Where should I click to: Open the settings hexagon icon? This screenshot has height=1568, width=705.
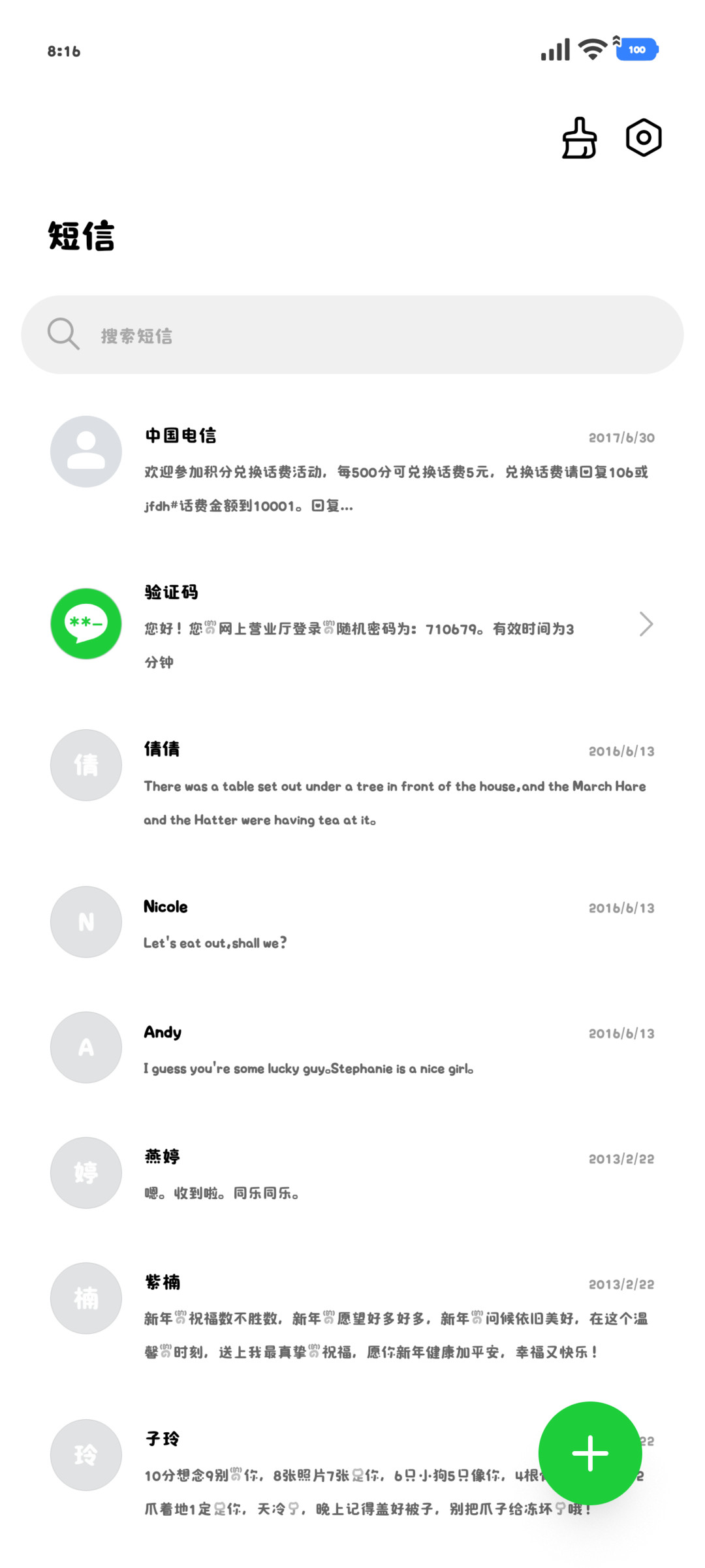(x=644, y=138)
